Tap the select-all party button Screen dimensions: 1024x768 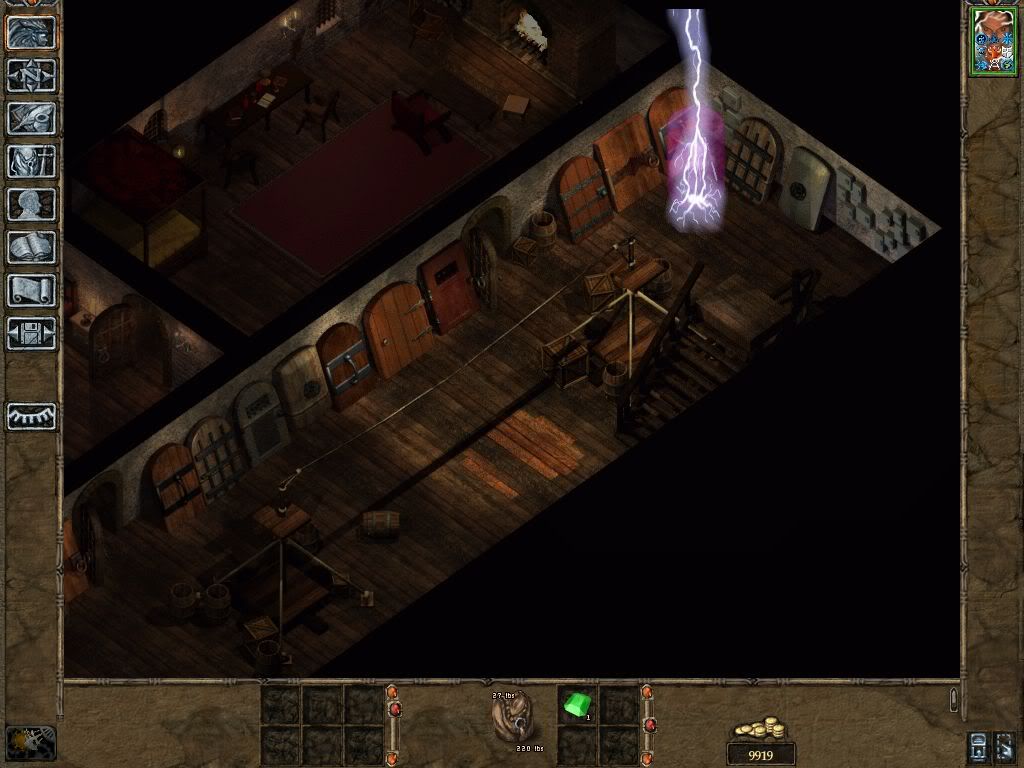click(979, 746)
